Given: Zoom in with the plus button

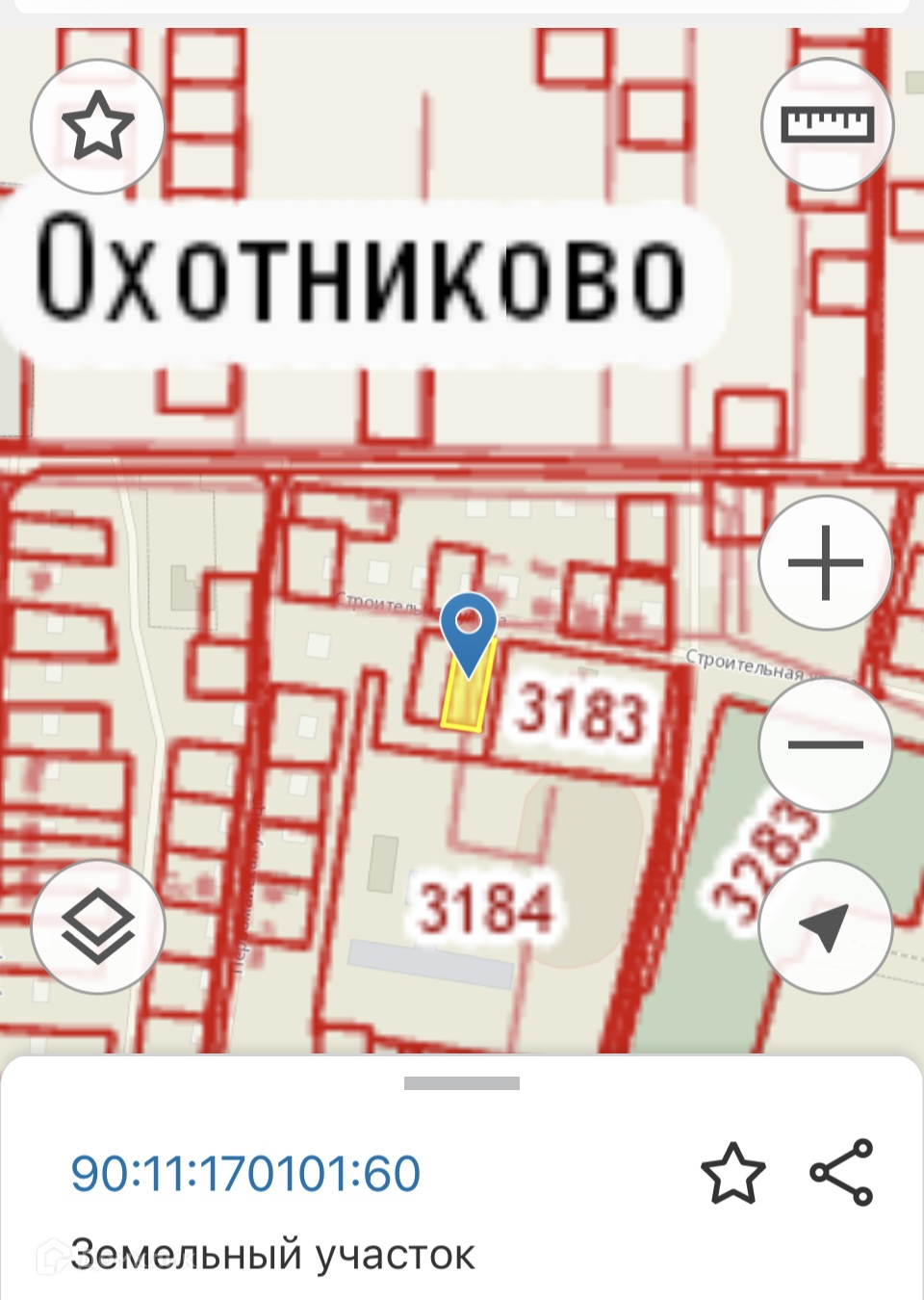Looking at the screenshot, I should point(825,563).
